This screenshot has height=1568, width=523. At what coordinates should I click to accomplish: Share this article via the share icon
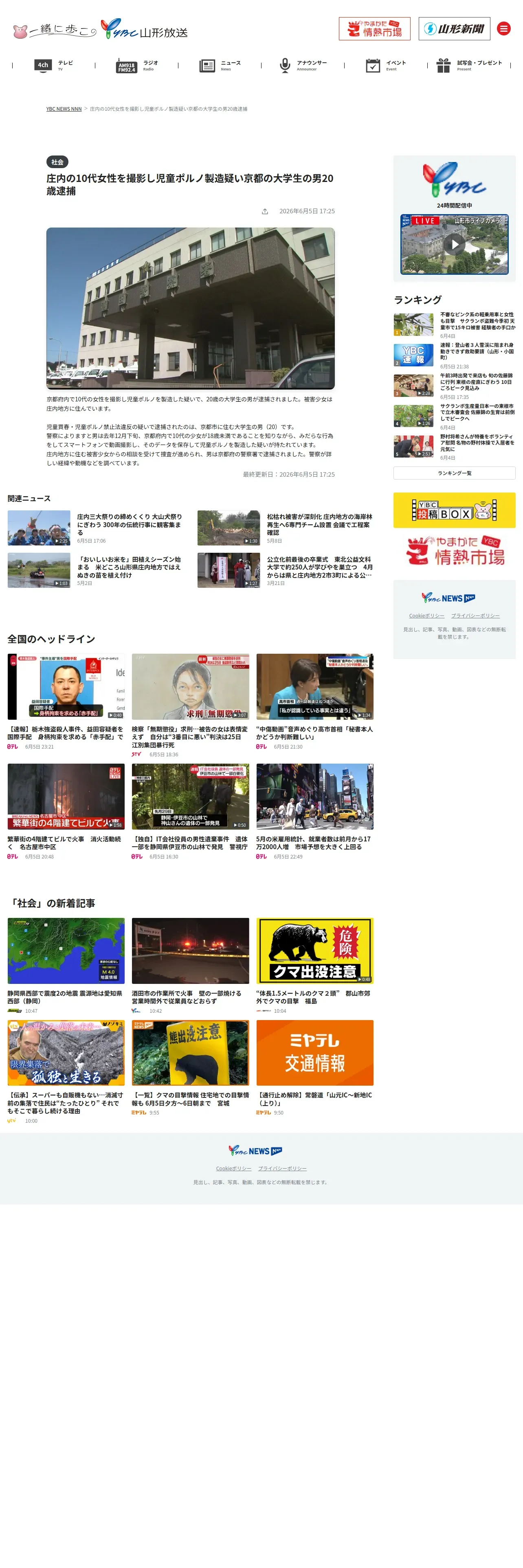tap(265, 211)
